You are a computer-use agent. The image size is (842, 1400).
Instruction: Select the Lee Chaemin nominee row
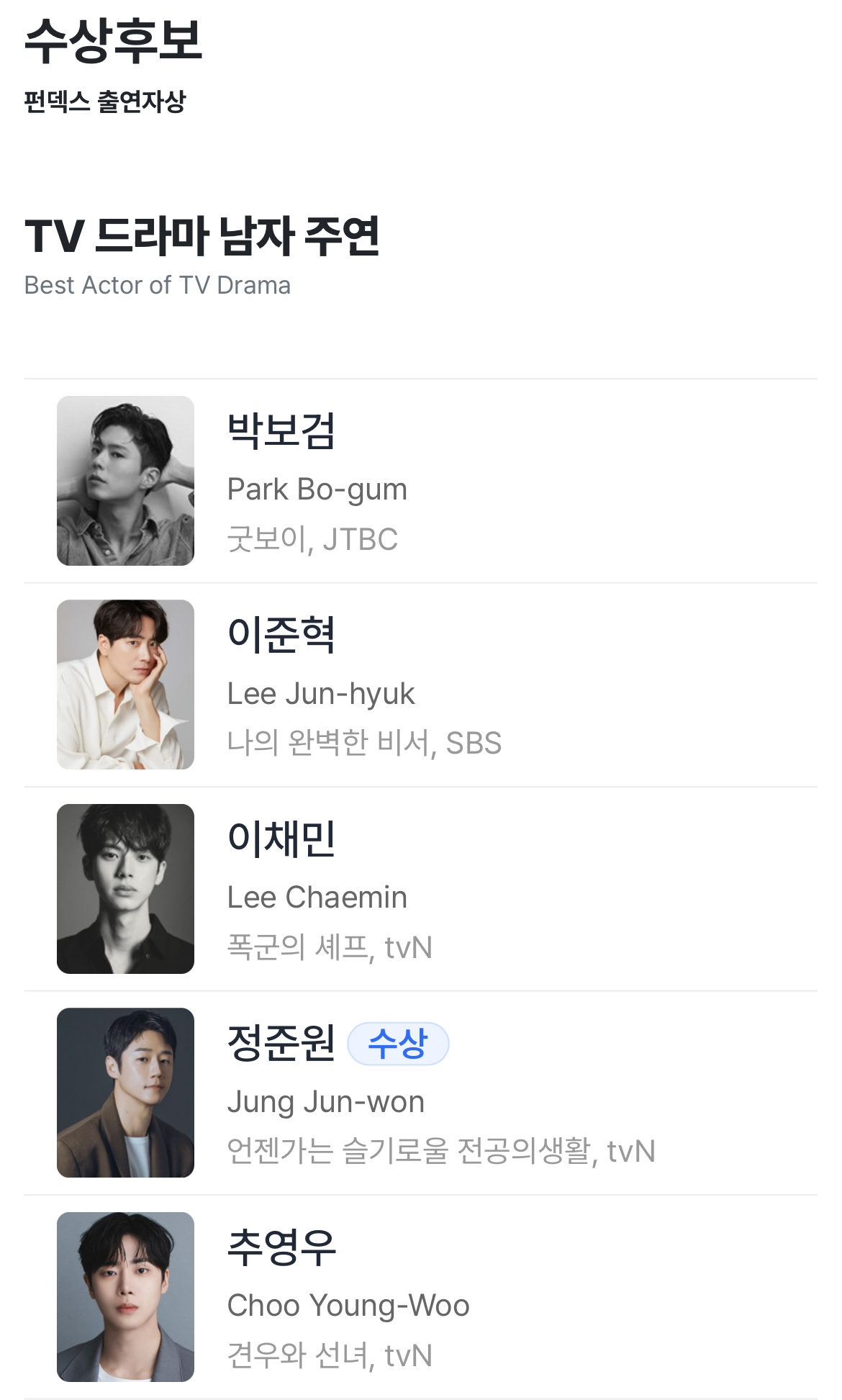(421, 889)
